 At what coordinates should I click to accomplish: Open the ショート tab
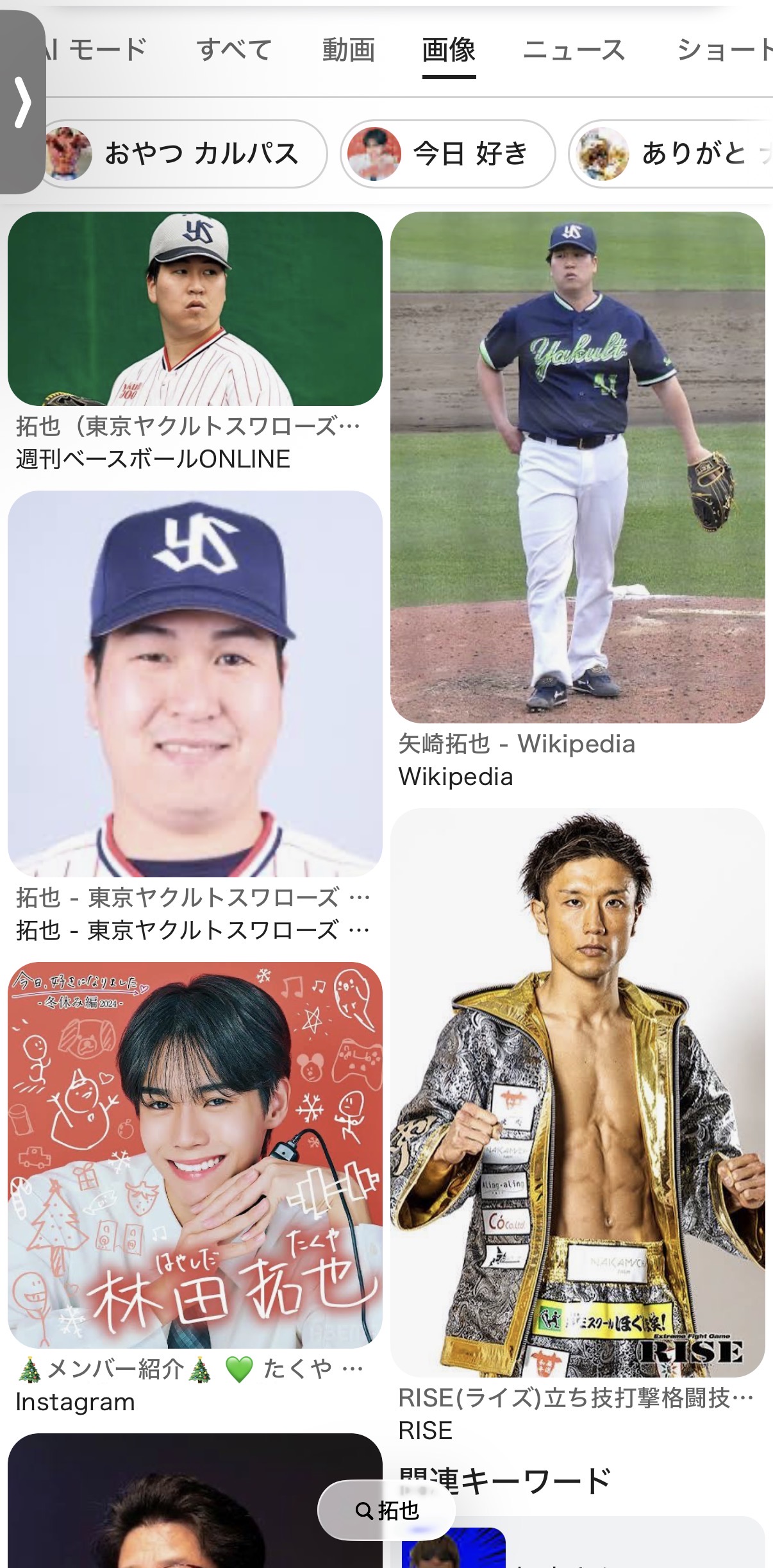(724, 50)
